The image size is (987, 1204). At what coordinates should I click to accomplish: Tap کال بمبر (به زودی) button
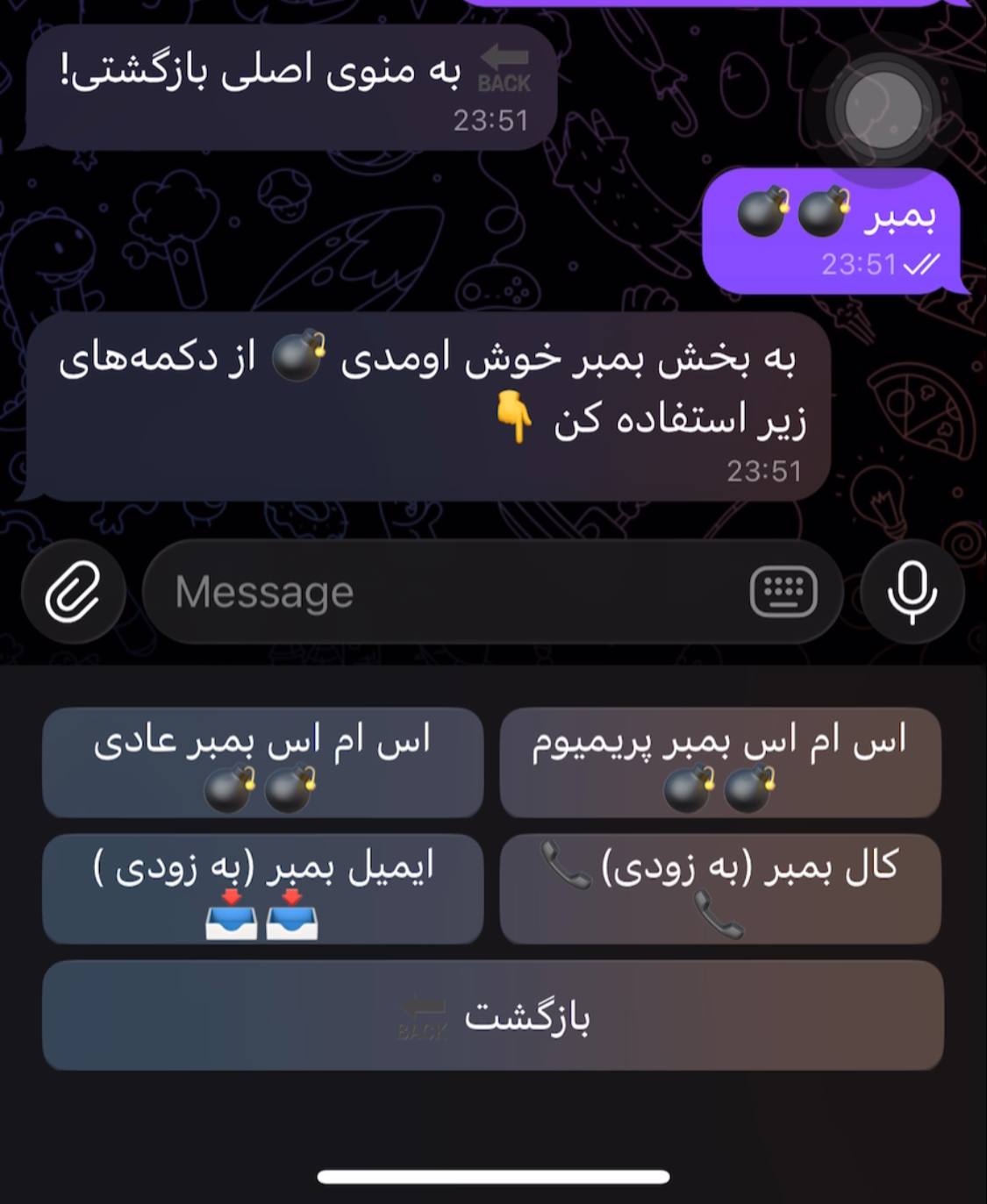coord(720,888)
